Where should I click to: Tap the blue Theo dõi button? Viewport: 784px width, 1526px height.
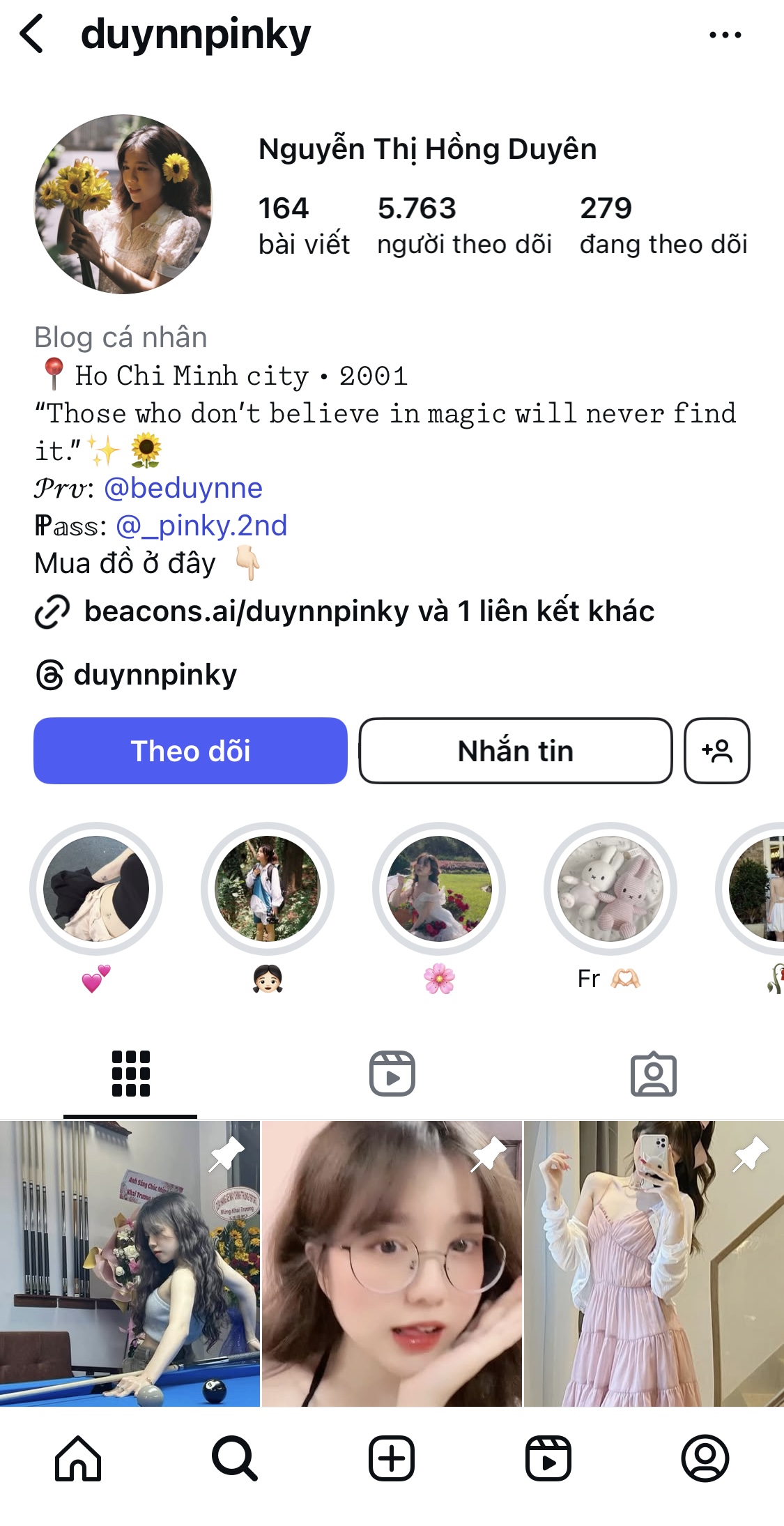coord(190,751)
